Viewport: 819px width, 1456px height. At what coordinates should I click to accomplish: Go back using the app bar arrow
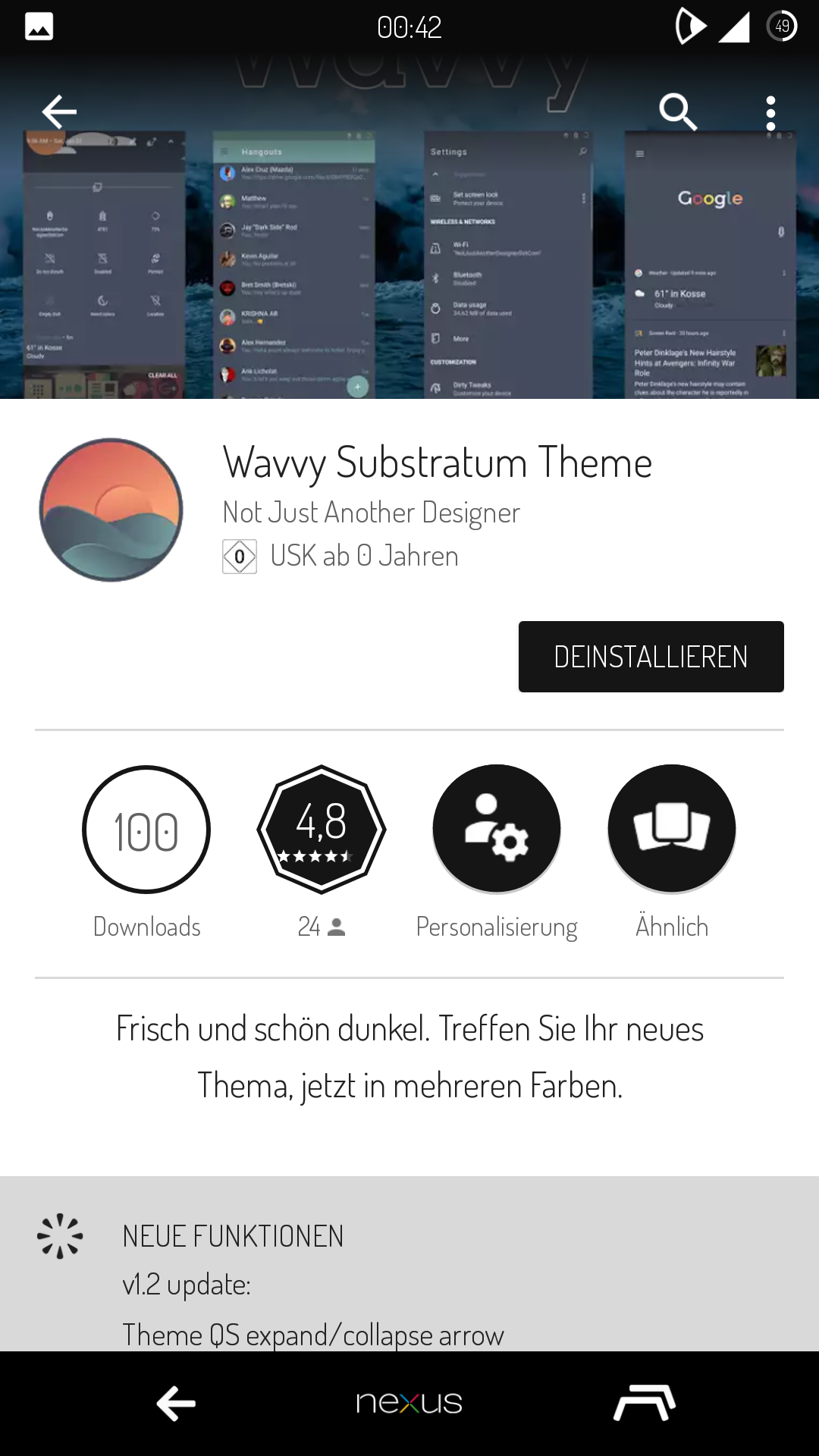[x=59, y=112]
